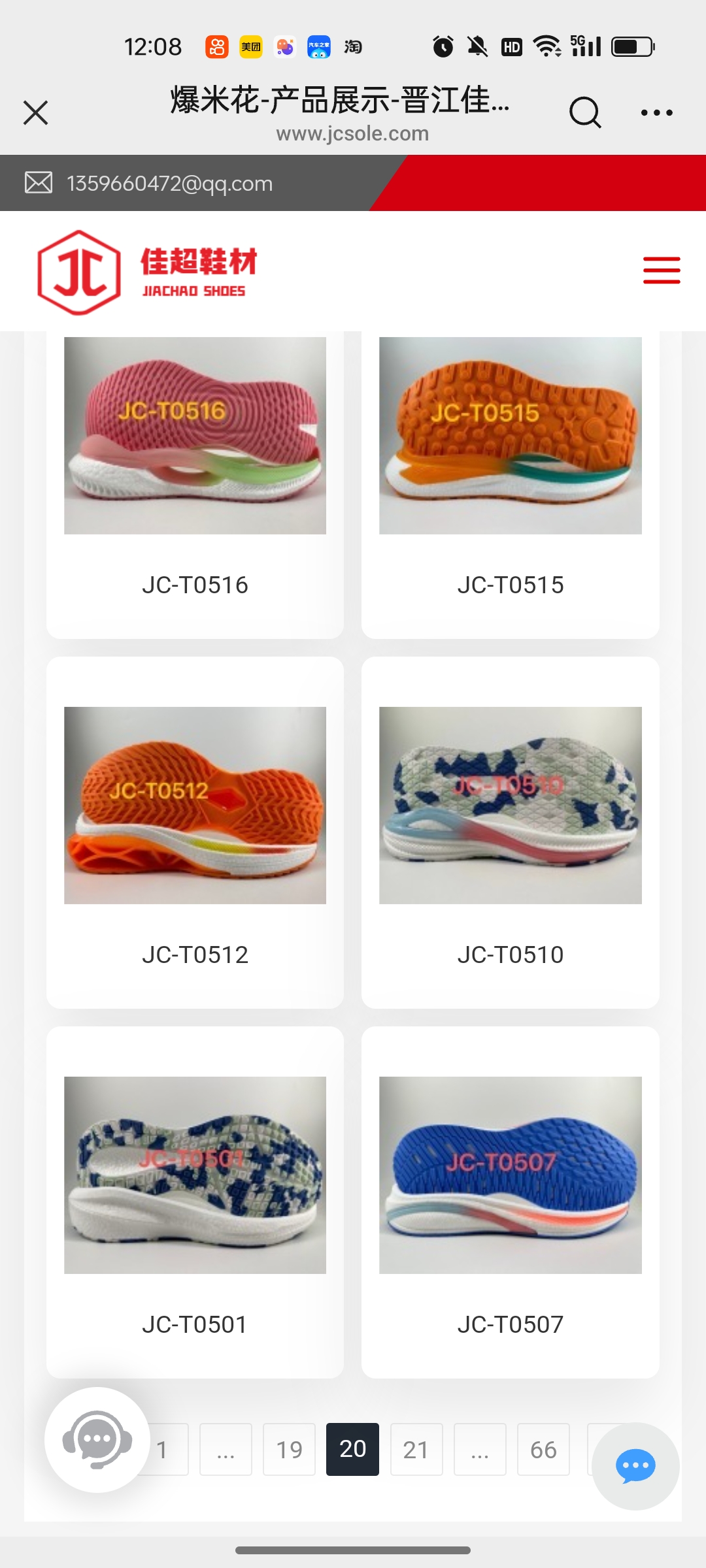This screenshot has width=706, height=1568.
Task: Go to page 19
Action: tap(289, 1449)
